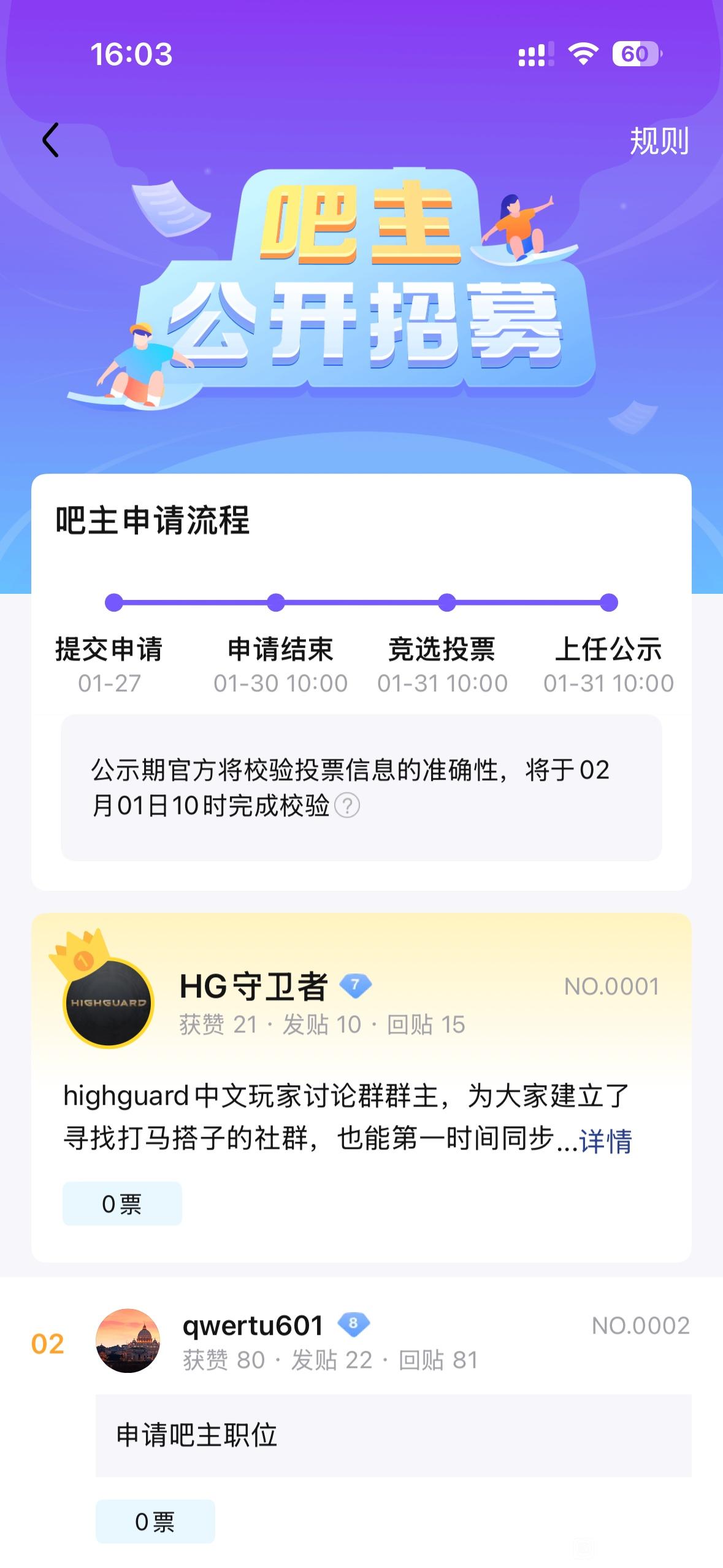Vote using qwertu601's 0票 button
Viewport: 723px width, 1568px height.
pos(155,1521)
